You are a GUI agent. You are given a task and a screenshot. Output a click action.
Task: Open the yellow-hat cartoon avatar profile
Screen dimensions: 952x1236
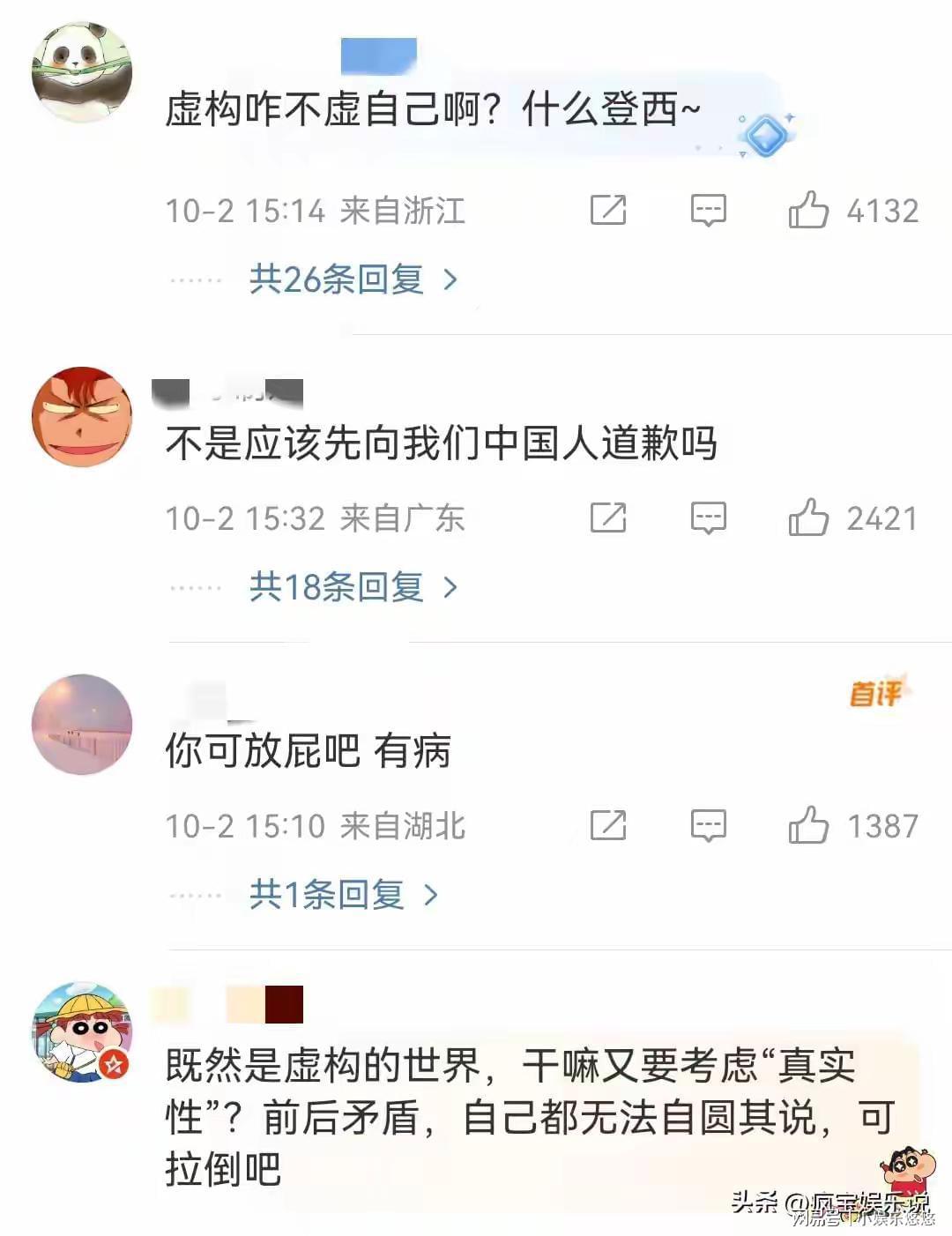point(82,1031)
